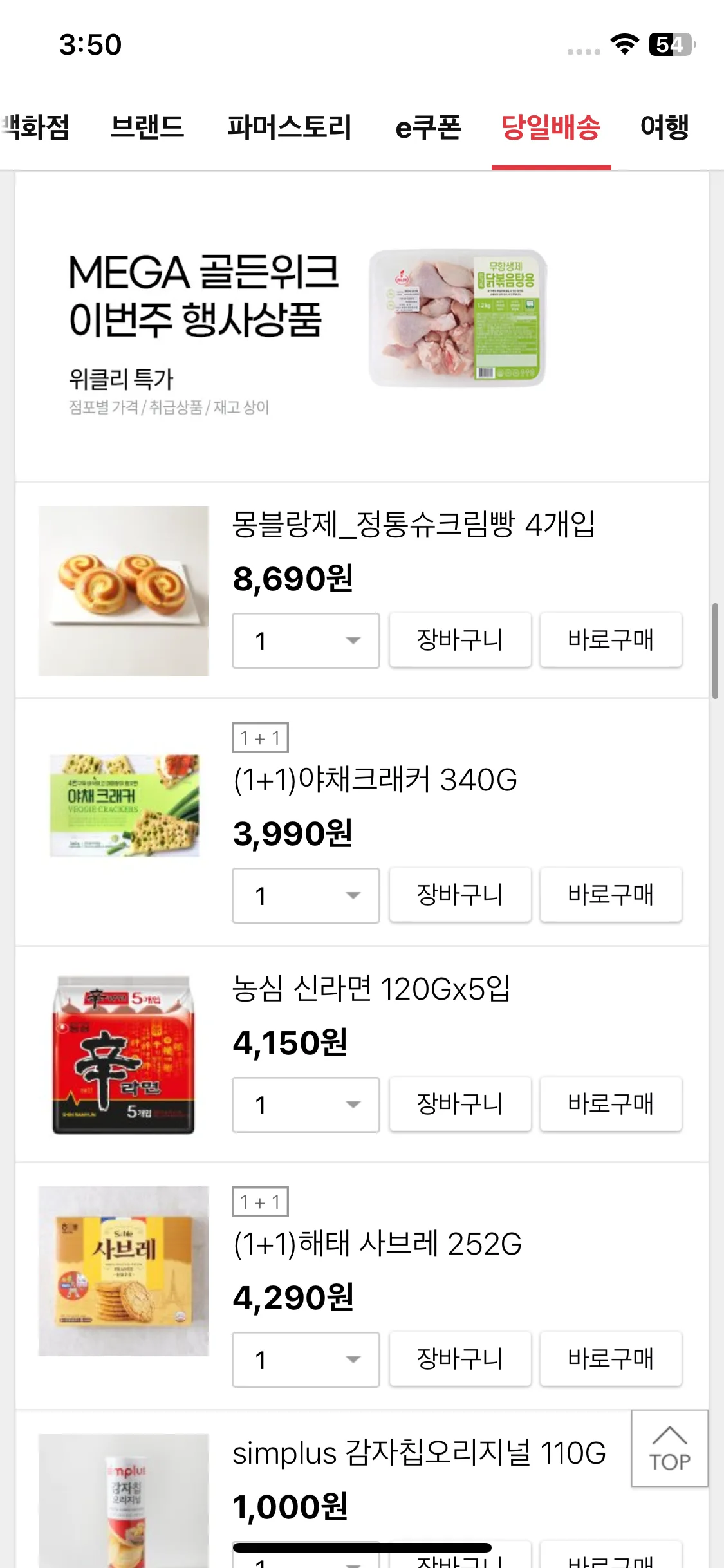Viewport: 724px width, 1568px height.
Task: Buy 몽블랑제 슈크림빵 with 바로구매
Action: point(611,640)
